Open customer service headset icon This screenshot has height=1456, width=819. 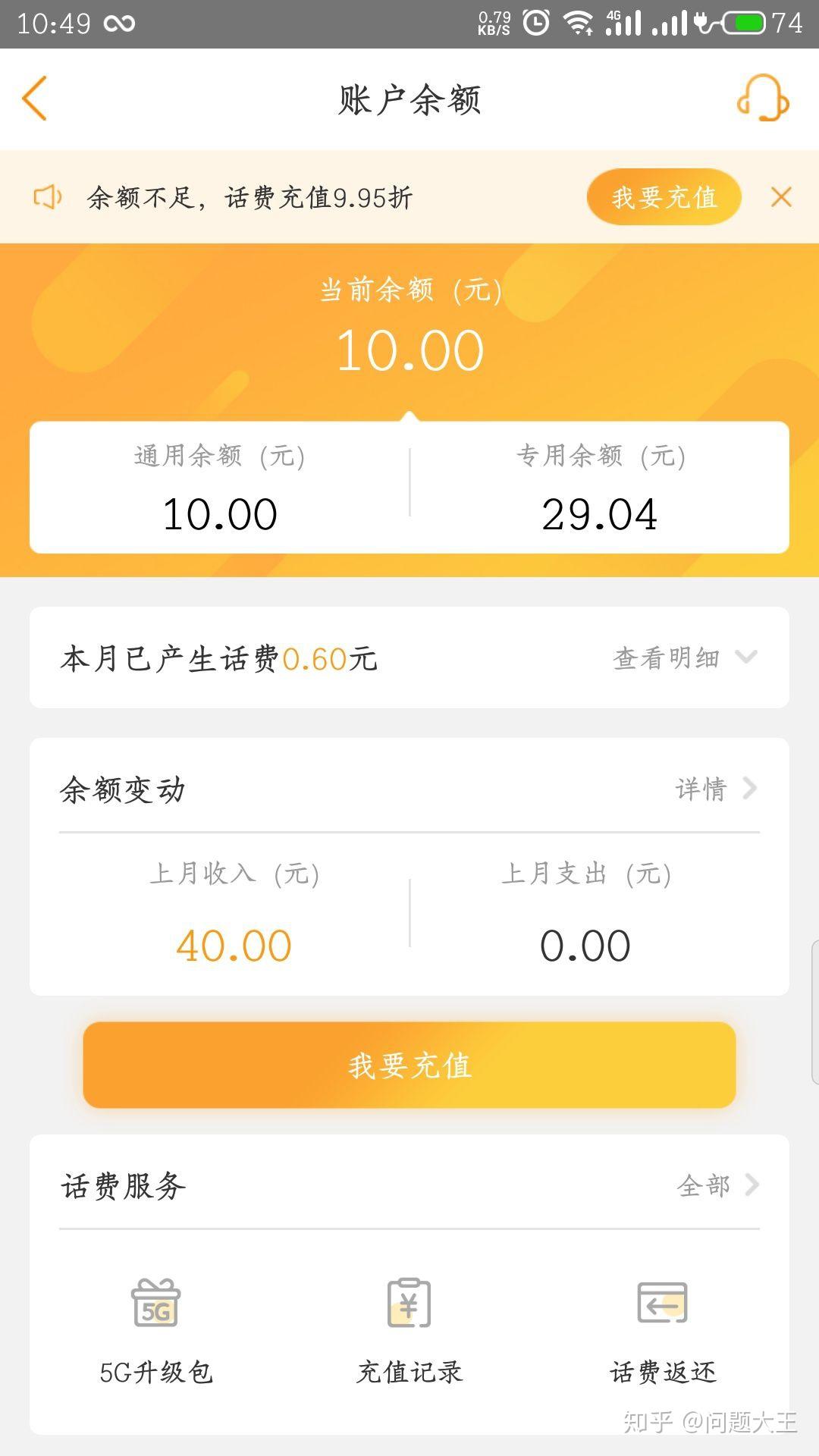762,99
